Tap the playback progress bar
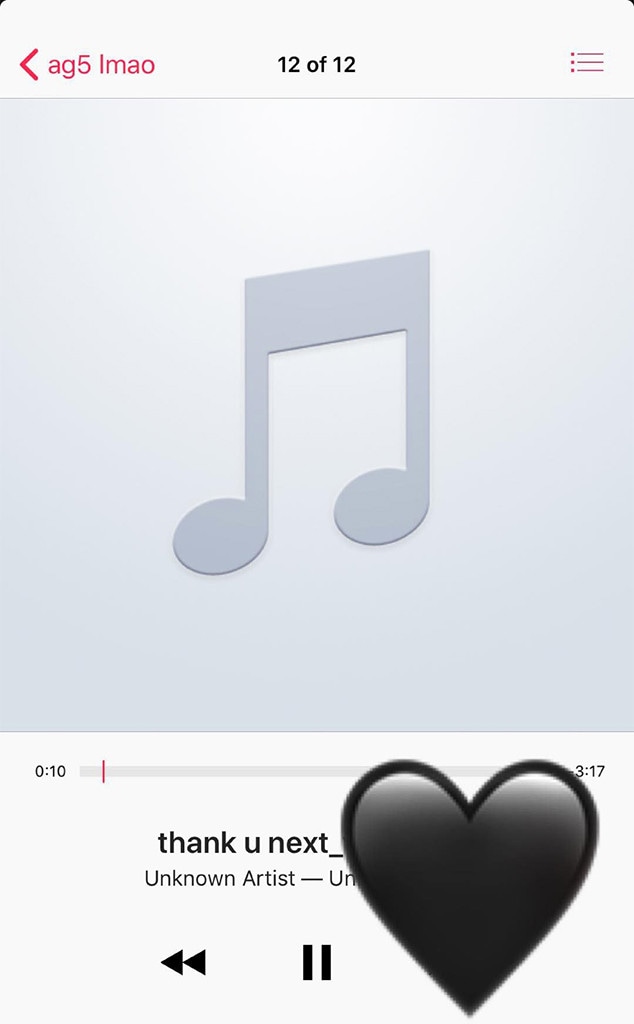Screen dimensions: 634x1024 pos(230,771)
